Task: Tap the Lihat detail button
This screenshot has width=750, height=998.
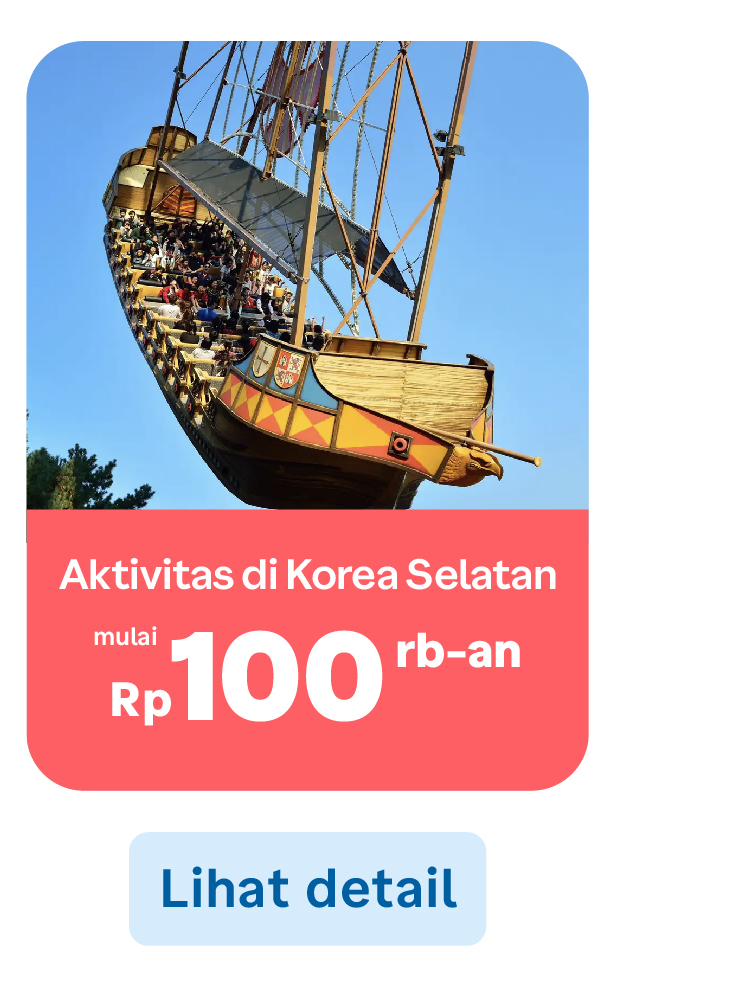Action: [x=307, y=888]
